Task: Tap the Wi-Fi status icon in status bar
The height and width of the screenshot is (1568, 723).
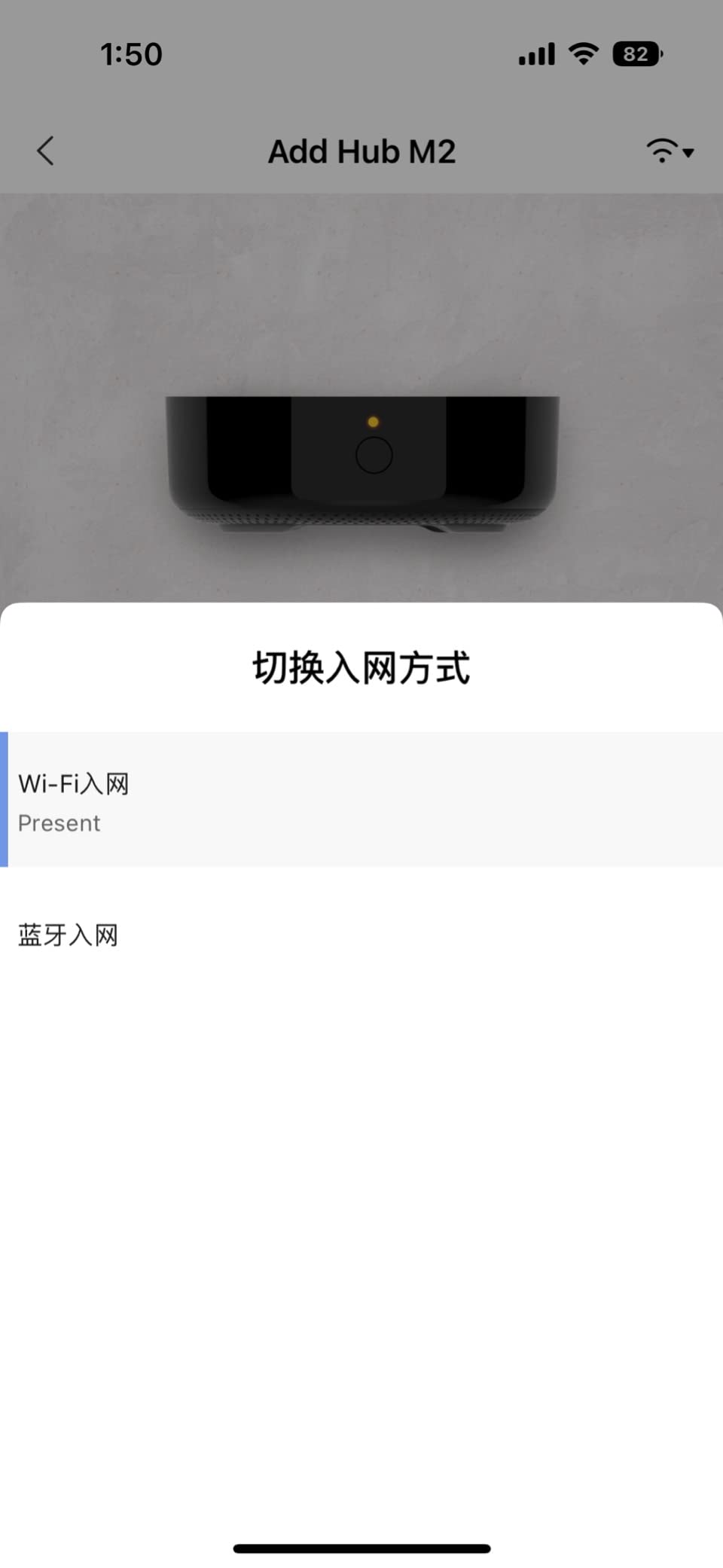Action: pyautogui.click(x=582, y=53)
